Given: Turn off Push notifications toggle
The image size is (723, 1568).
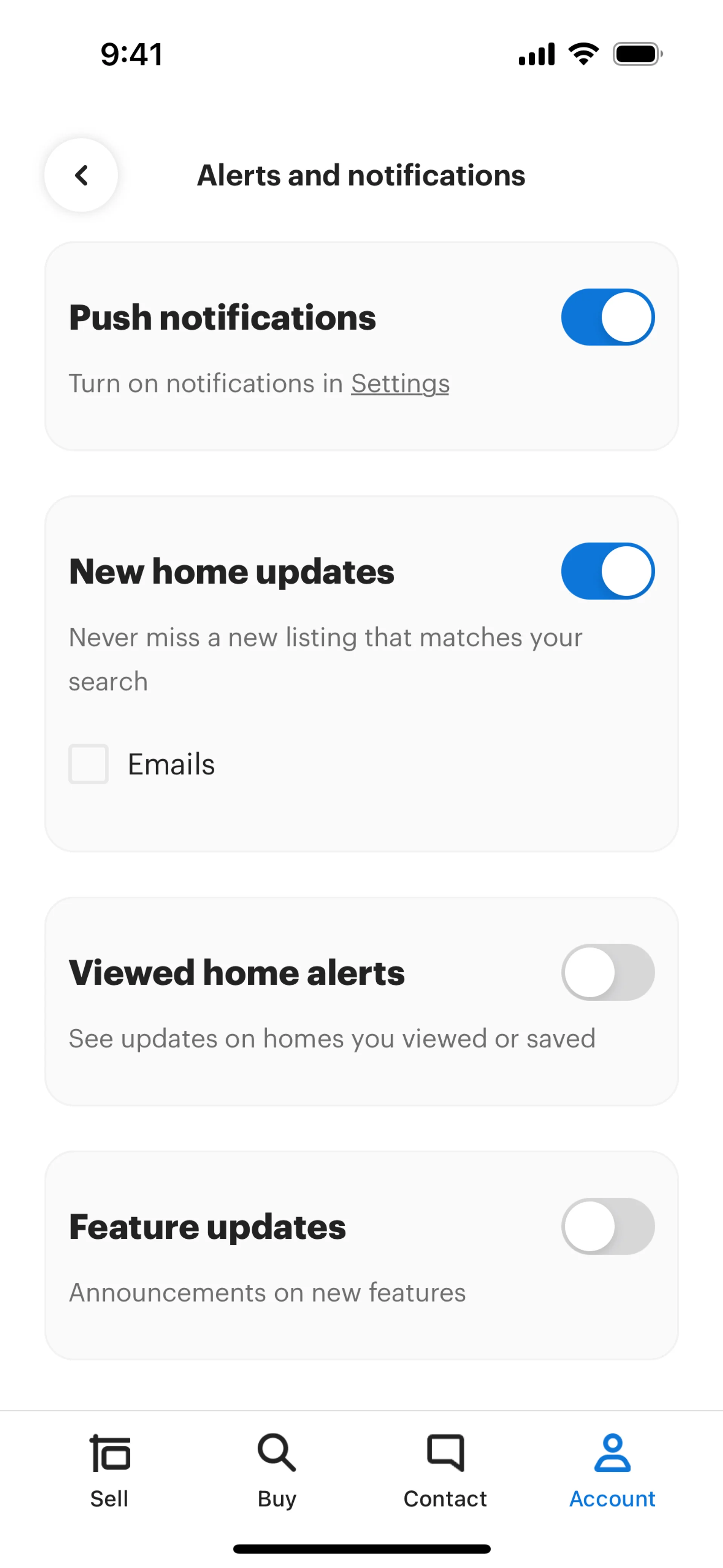Looking at the screenshot, I should click(x=607, y=317).
